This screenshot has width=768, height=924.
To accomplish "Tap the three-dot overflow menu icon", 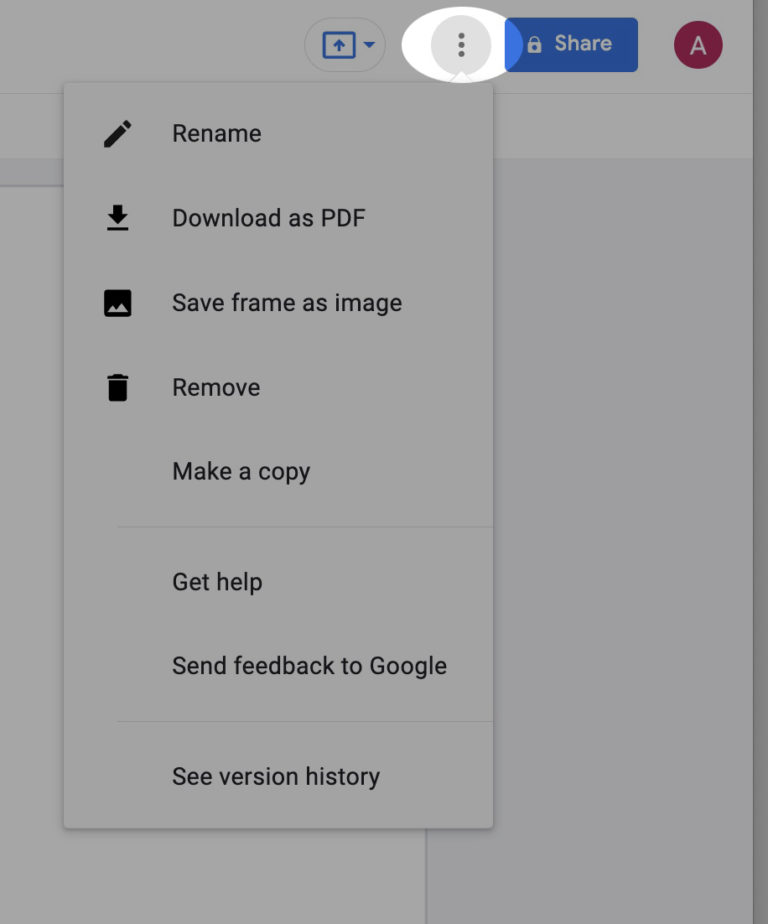I will pos(461,44).
